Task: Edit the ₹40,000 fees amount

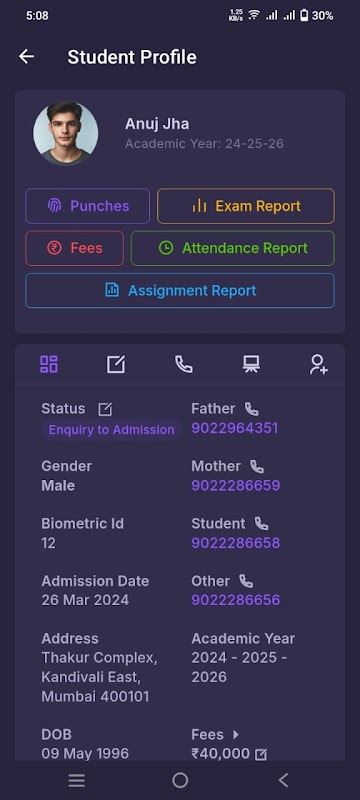Action: pos(261,755)
